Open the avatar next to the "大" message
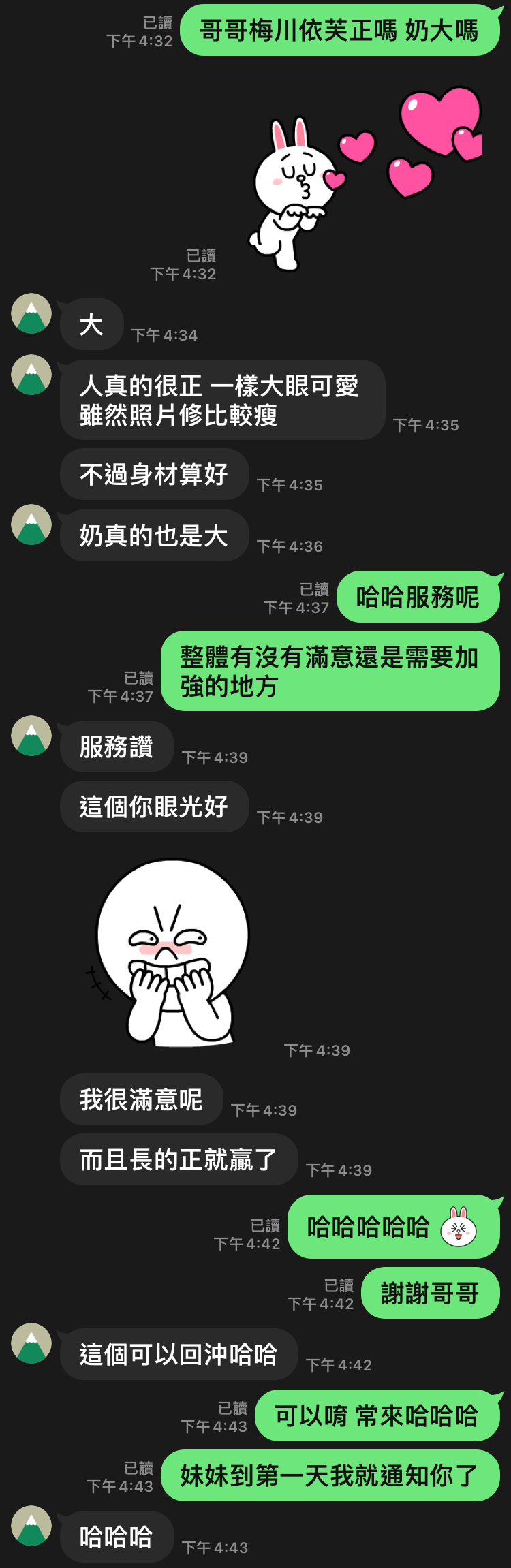 tap(31, 313)
